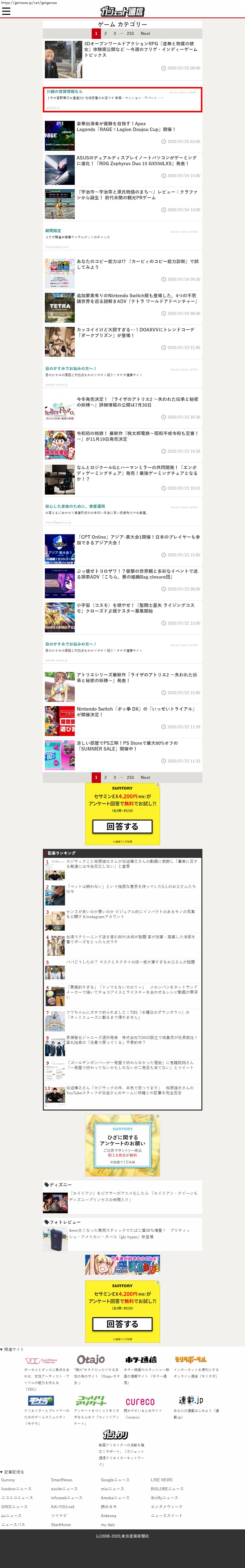View the TETRA World Adventure article
Image resolution: width=245 pixels, height=1568 pixels.
[x=137, y=298]
